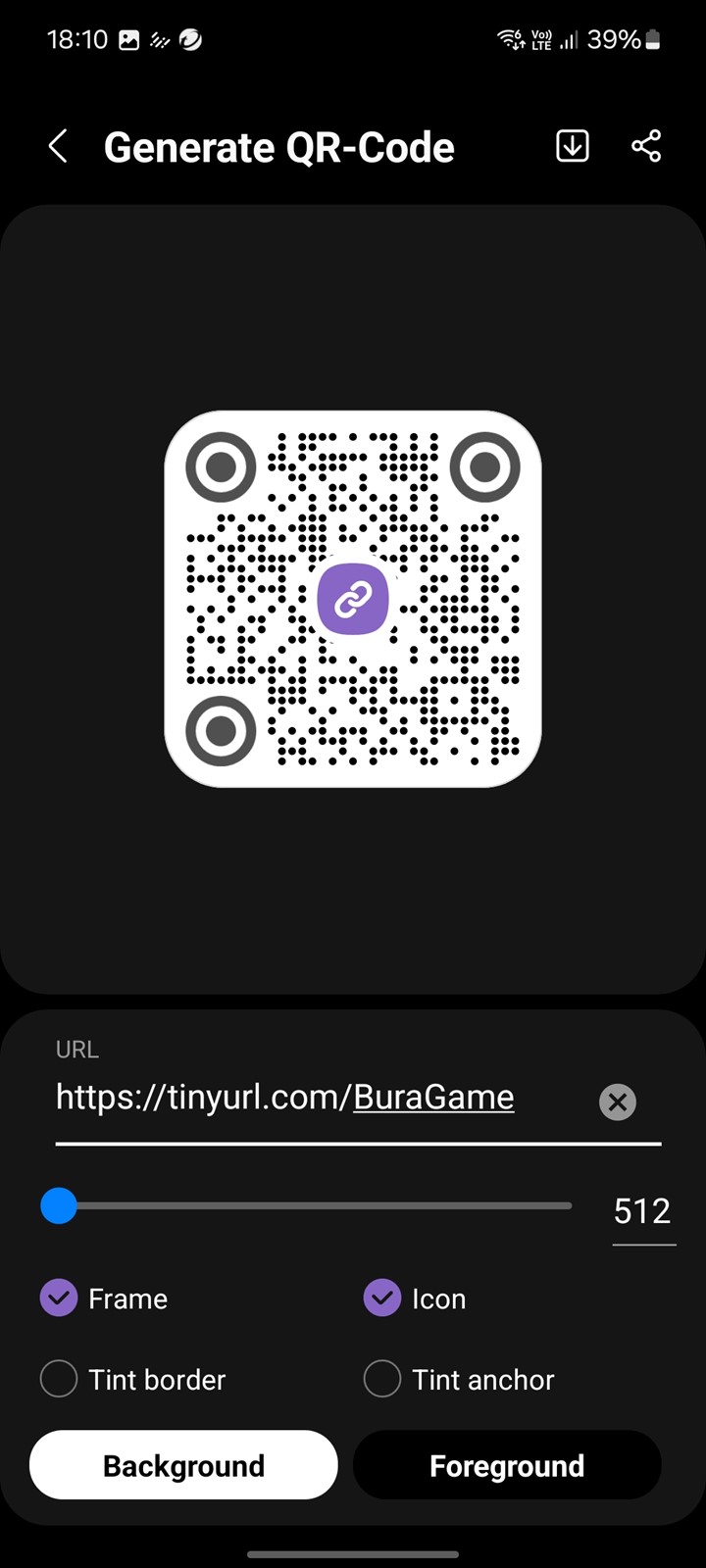Share the QR code
Screen dimensions: 706x1568
(x=646, y=146)
